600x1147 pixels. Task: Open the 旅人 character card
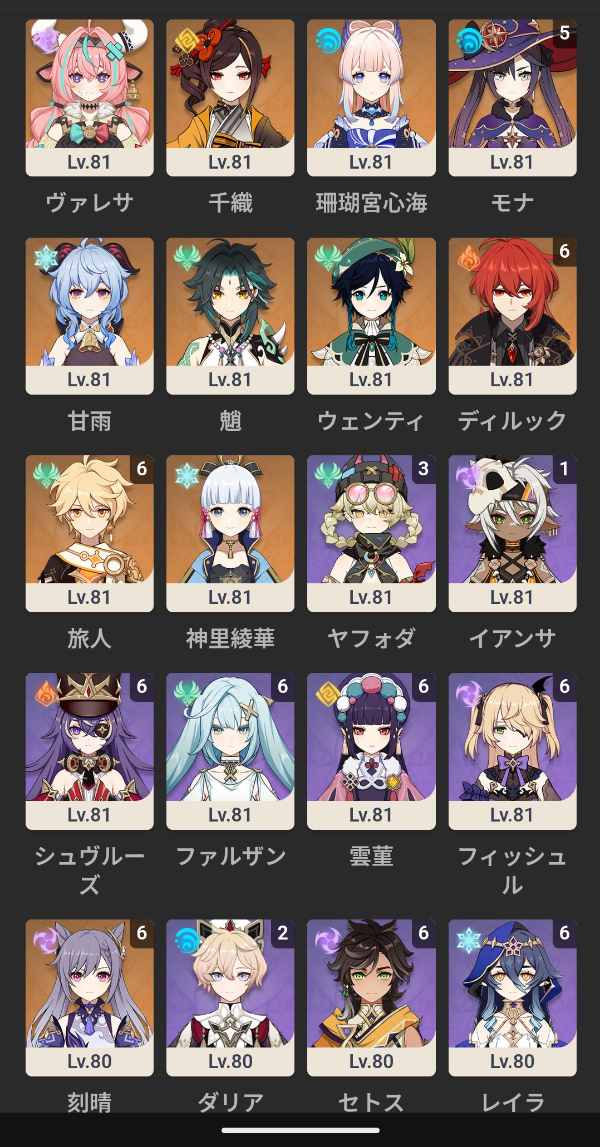click(x=89, y=533)
